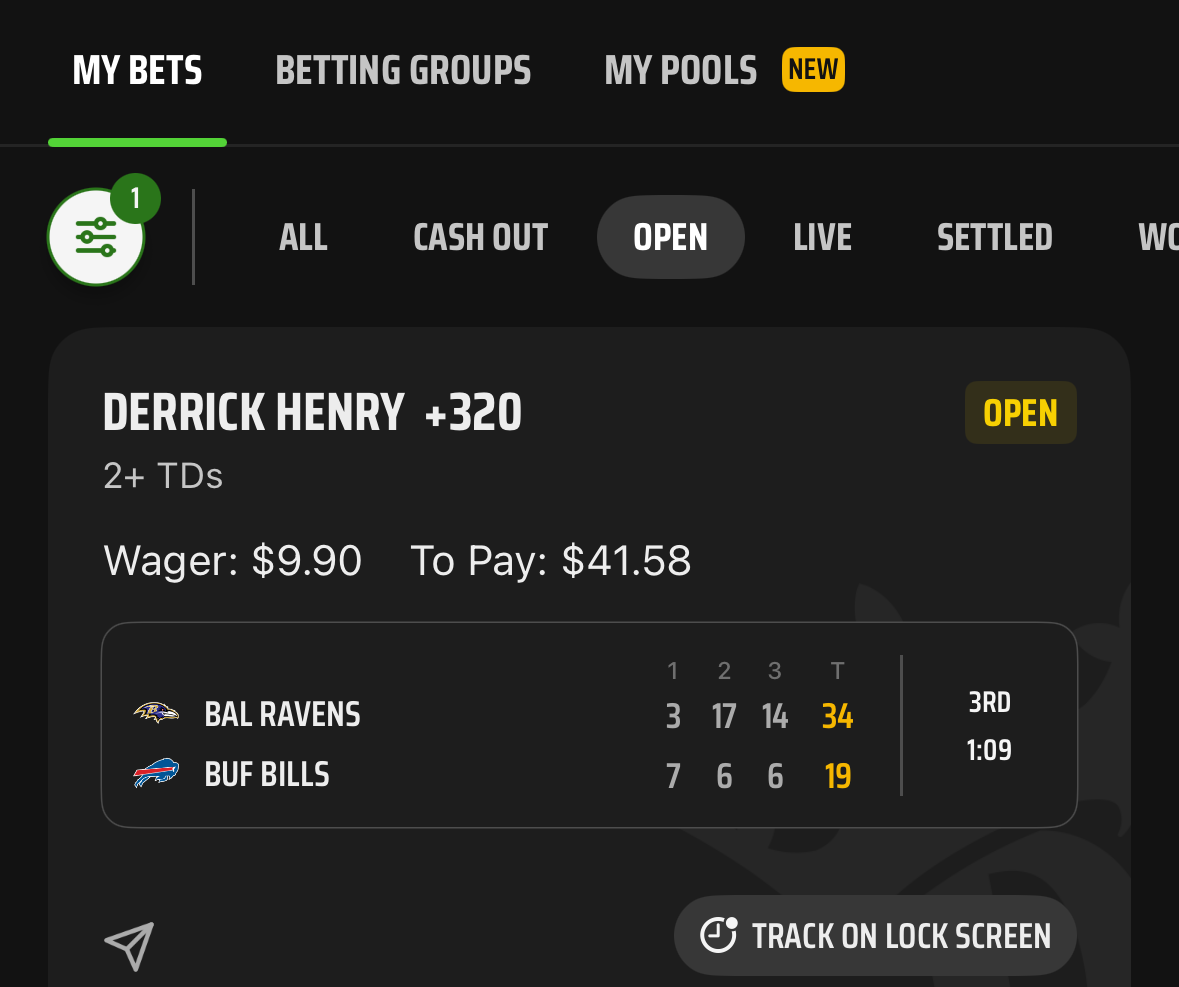View Settled bets
Viewport: 1179px width, 987px height.
[x=994, y=237]
